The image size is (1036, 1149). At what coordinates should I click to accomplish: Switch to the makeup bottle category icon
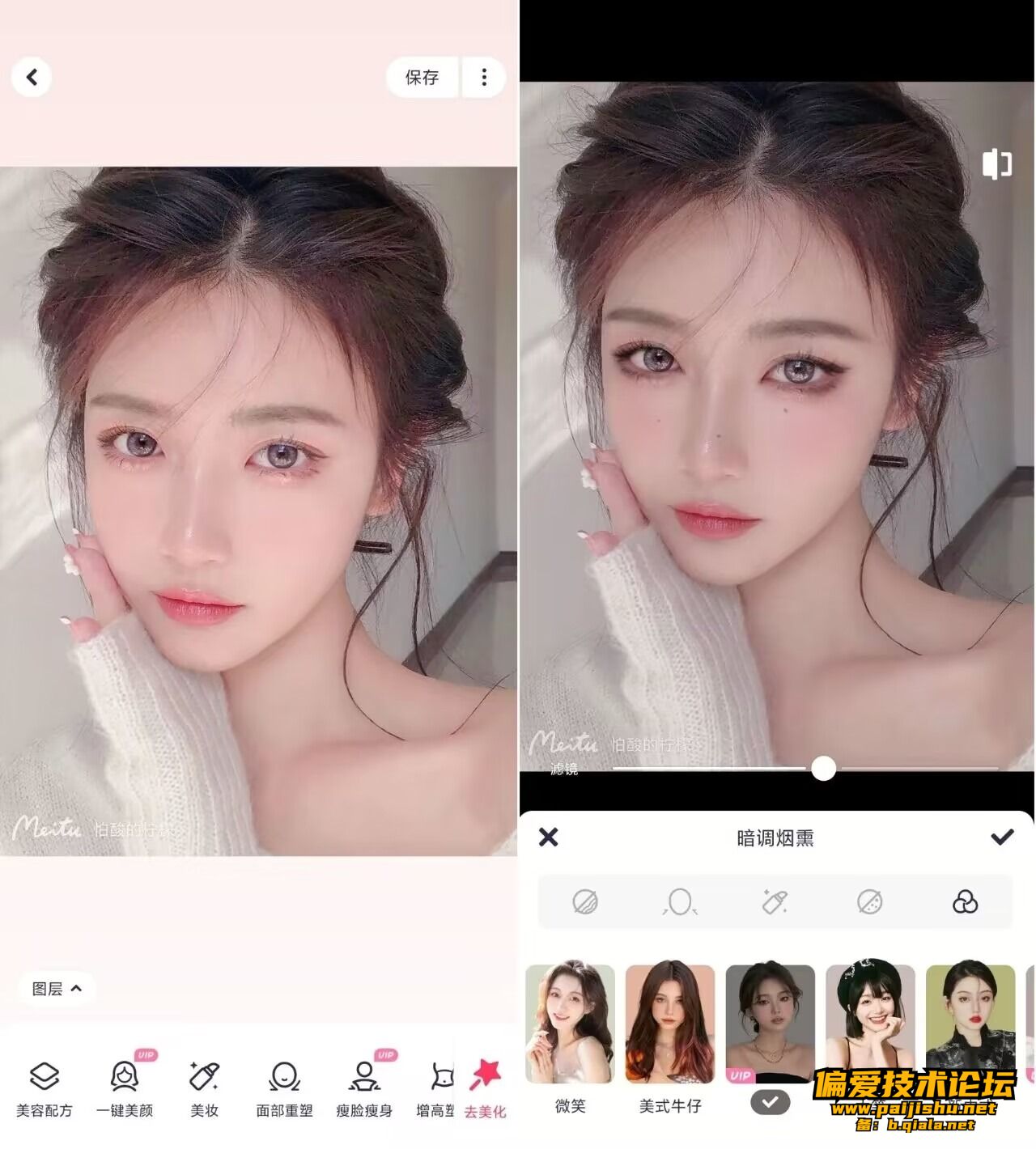[775, 902]
